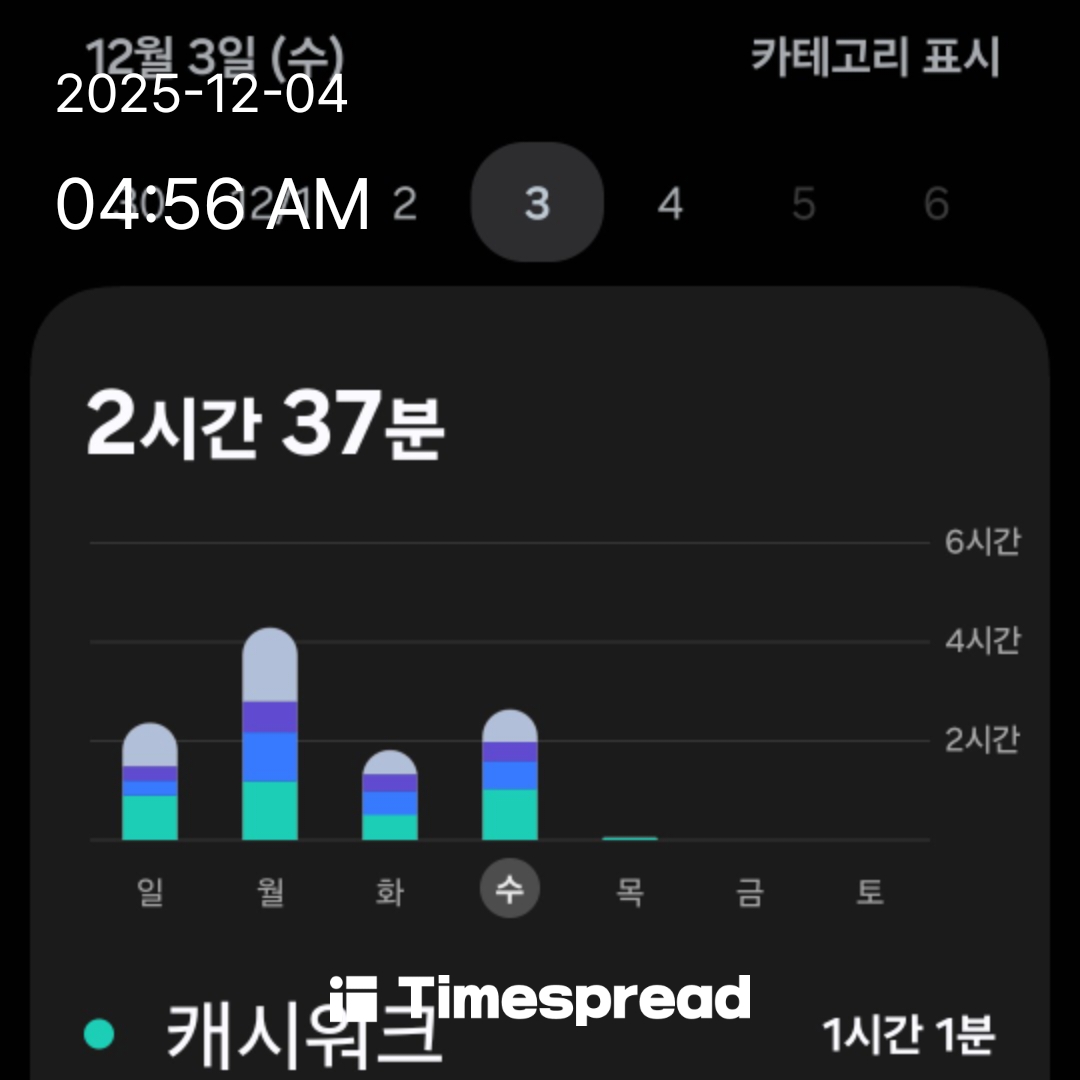The height and width of the screenshot is (1080, 1080).
Task: Select the 화 bar in the usage chart
Action: pos(390,796)
